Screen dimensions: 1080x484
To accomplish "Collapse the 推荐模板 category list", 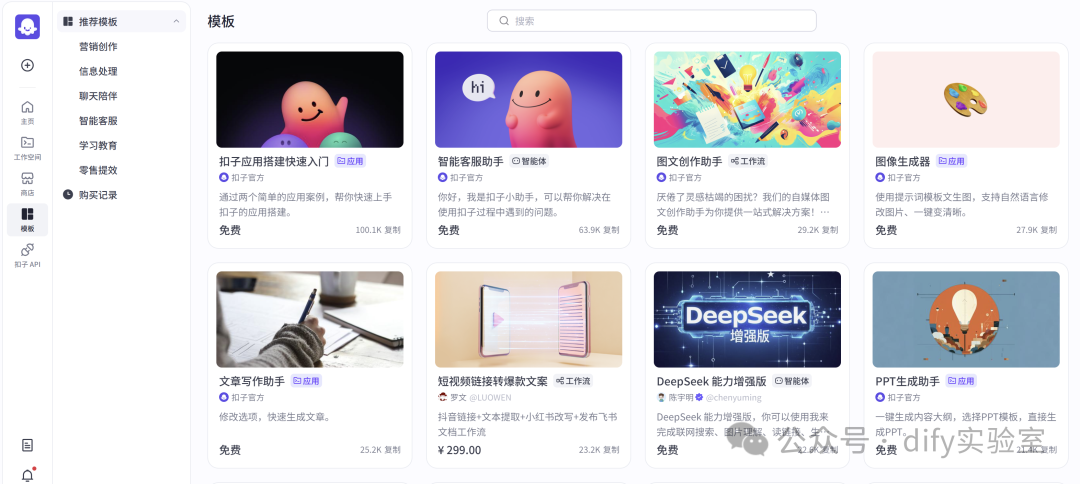I will pyautogui.click(x=176, y=21).
